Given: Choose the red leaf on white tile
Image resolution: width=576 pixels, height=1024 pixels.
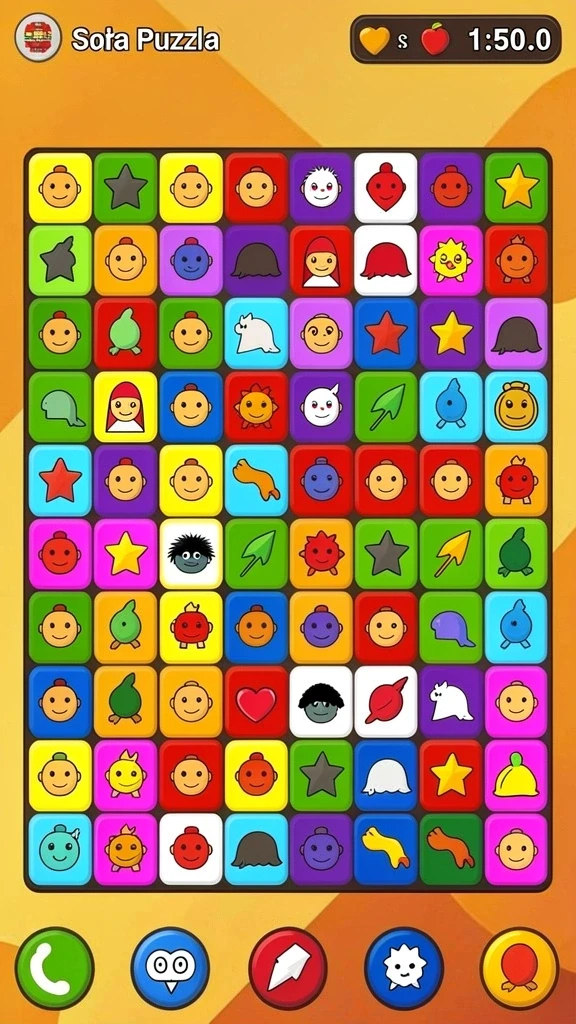Looking at the screenshot, I should [x=386, y=702].
